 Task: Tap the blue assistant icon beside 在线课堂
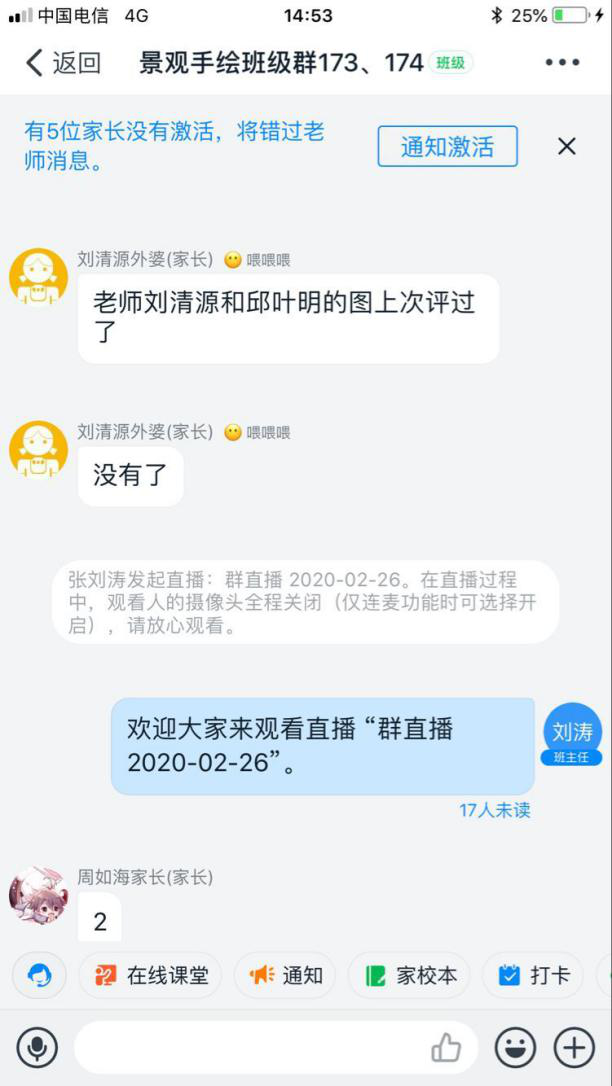tap(39, 975)
